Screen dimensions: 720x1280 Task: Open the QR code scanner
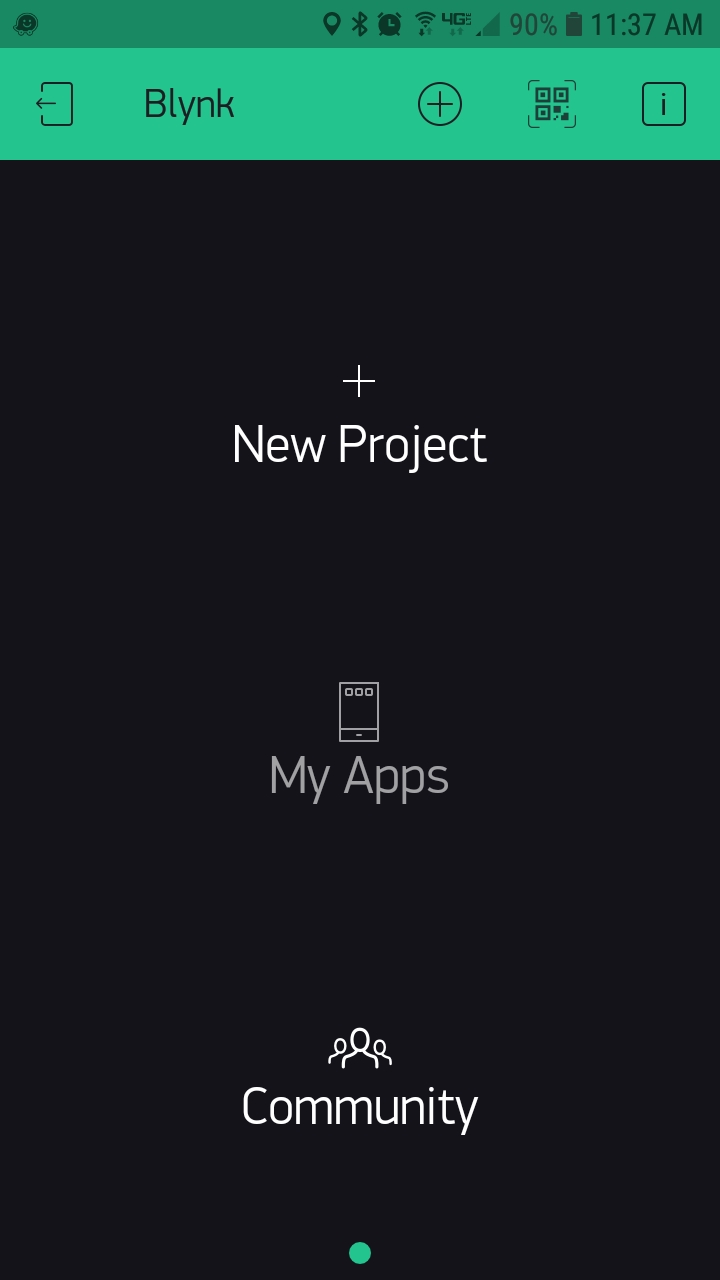552,104
